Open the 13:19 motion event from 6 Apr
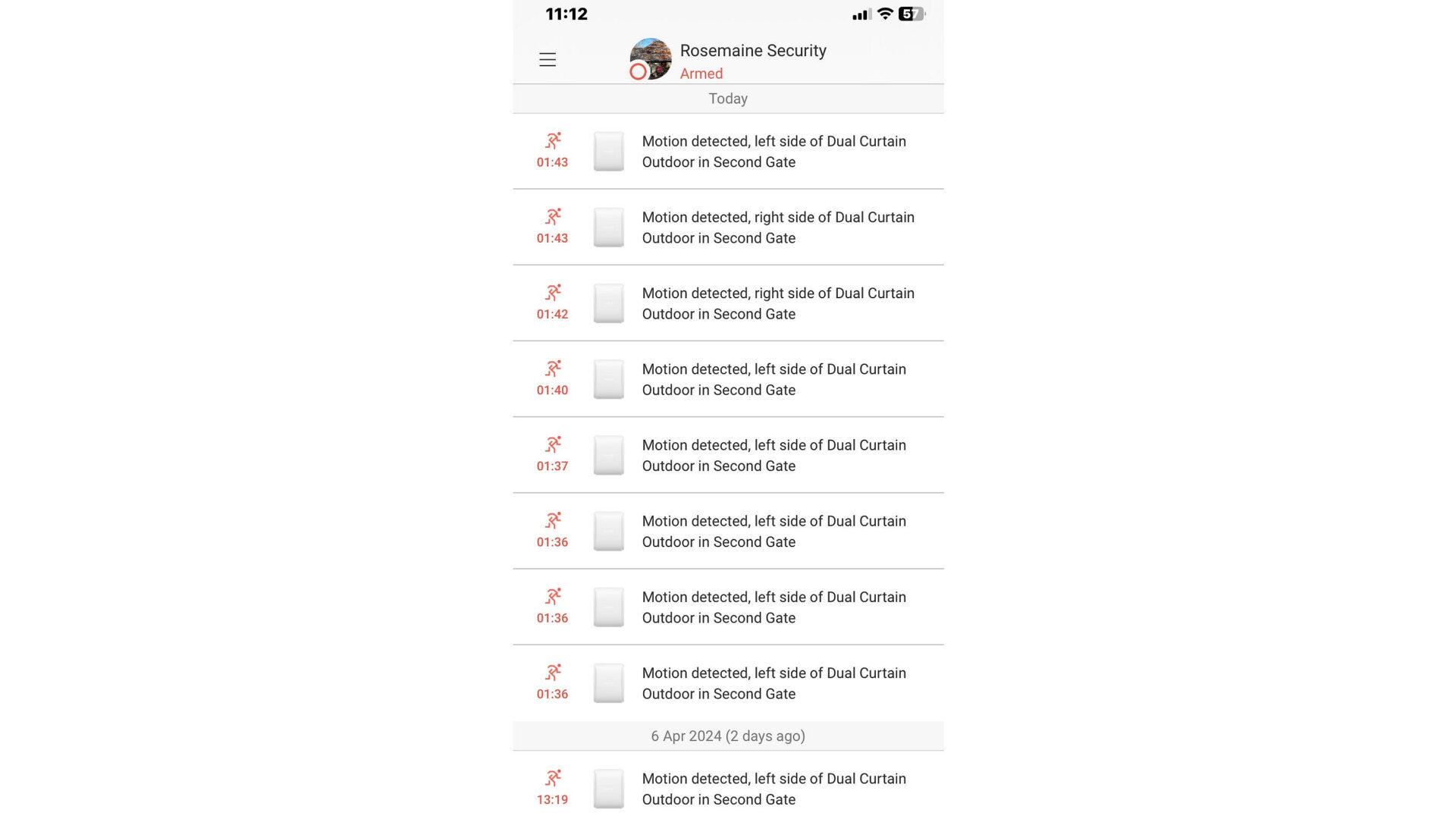1456x819 pixels. (773, 789)
